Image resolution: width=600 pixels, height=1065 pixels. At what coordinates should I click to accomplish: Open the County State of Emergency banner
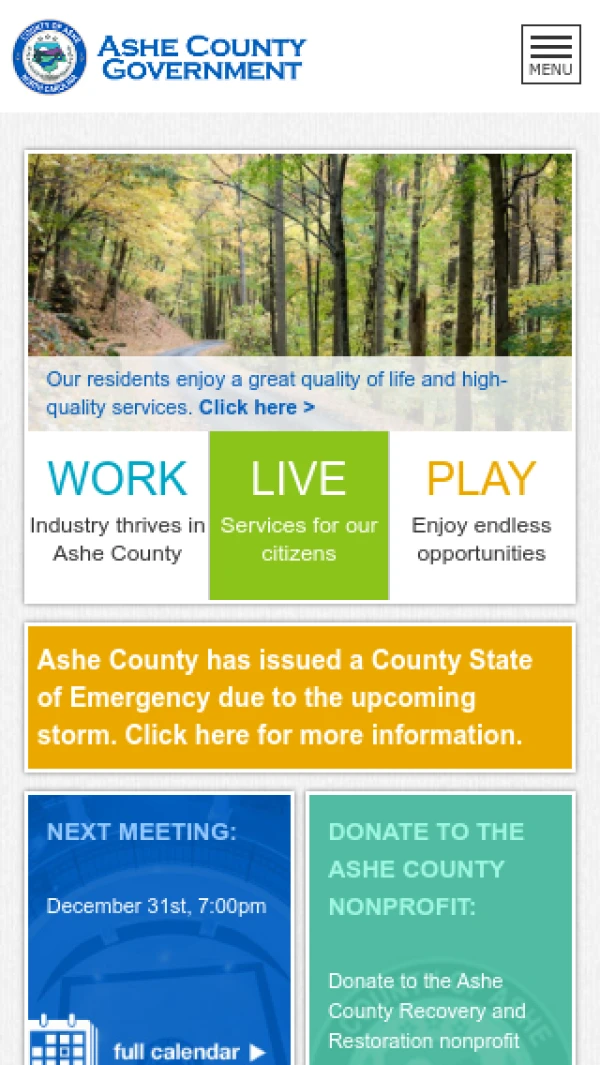[x=300, y=697]
